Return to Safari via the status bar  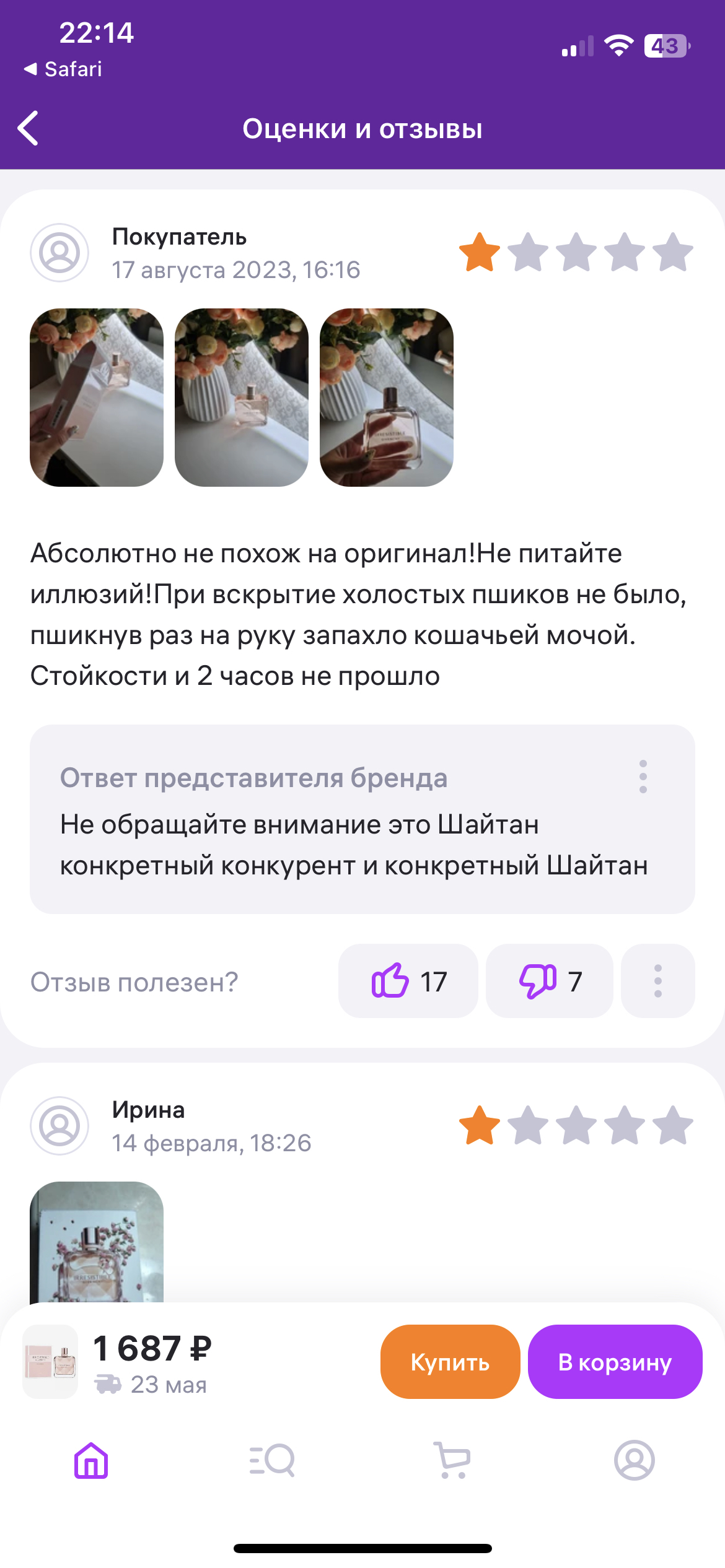pos(63,69)
